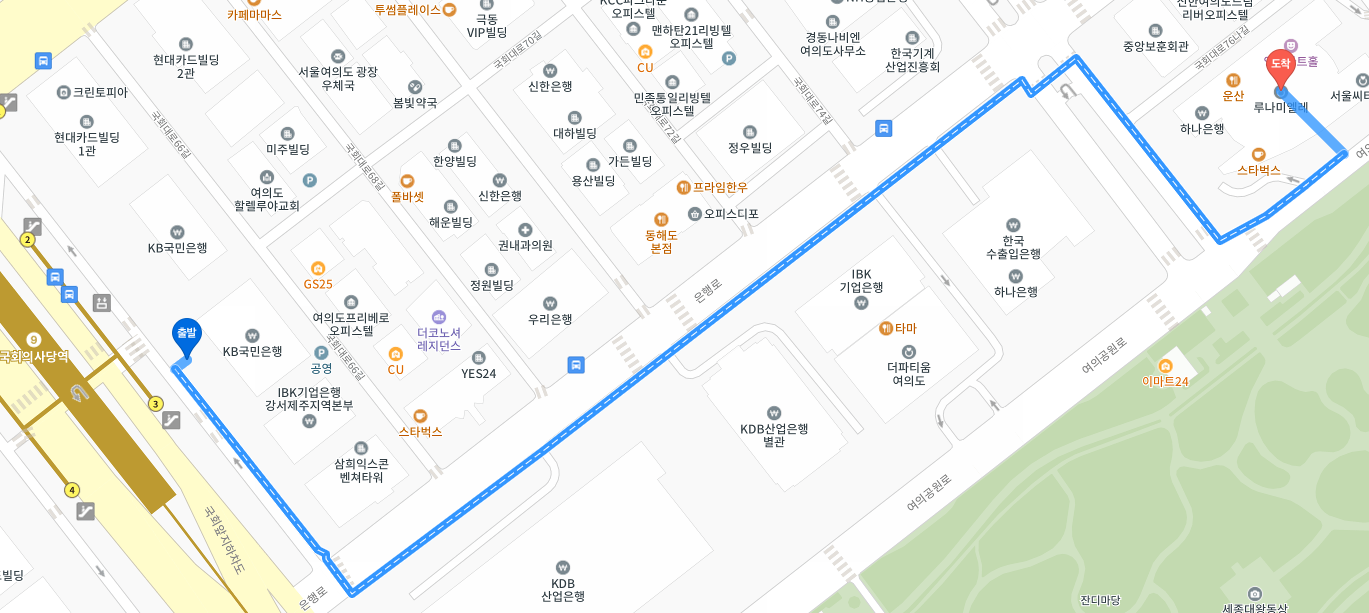The width and height of the screenshot is (1369, 613).
Task: Open 더코노셔 레지던스 lodging marker
Action: click(438, 317)
